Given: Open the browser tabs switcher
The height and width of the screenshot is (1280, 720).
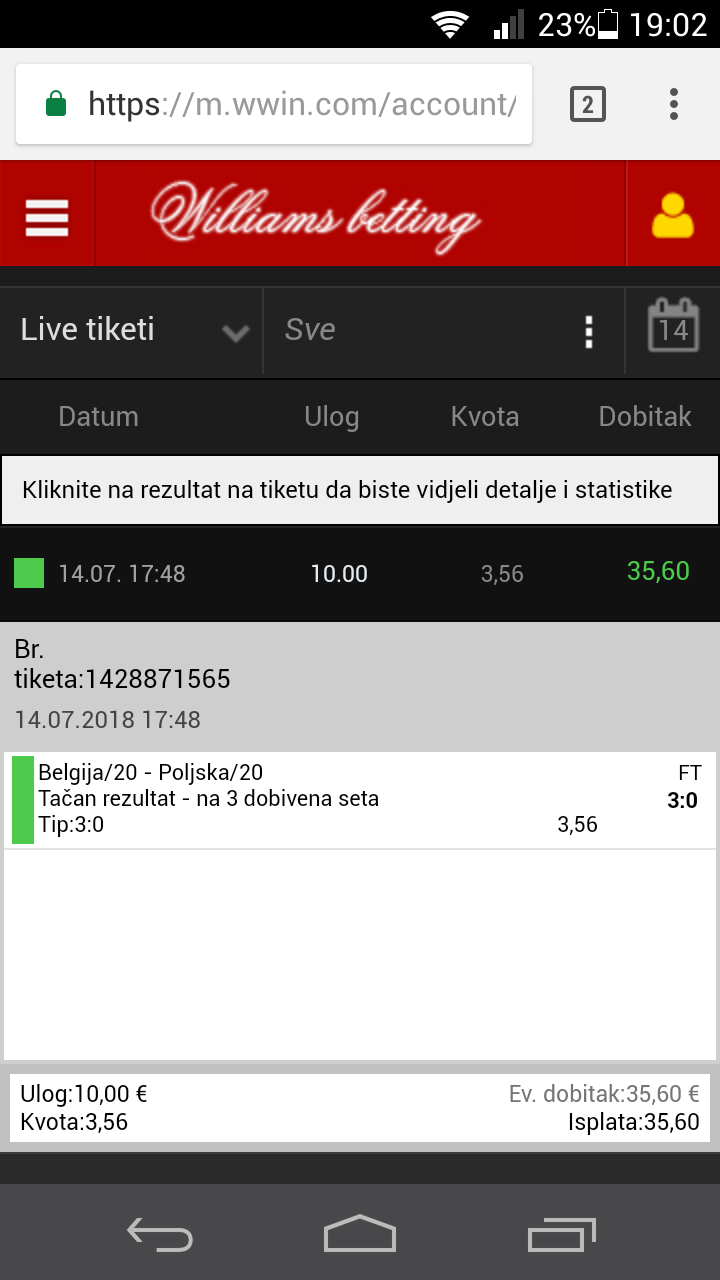Looking at the screenshot, I should coord(588,104).
